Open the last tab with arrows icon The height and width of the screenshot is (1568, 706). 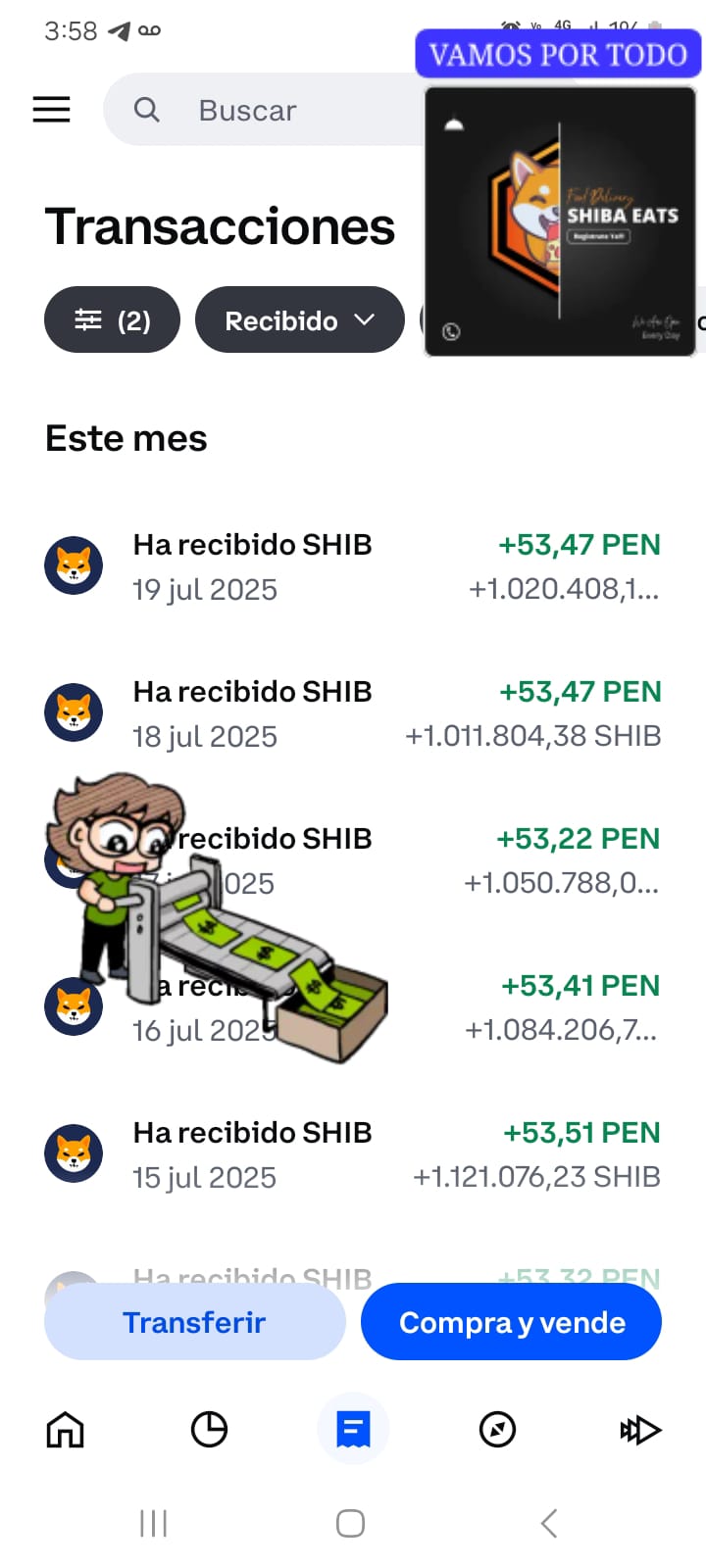pos(640,1430)
